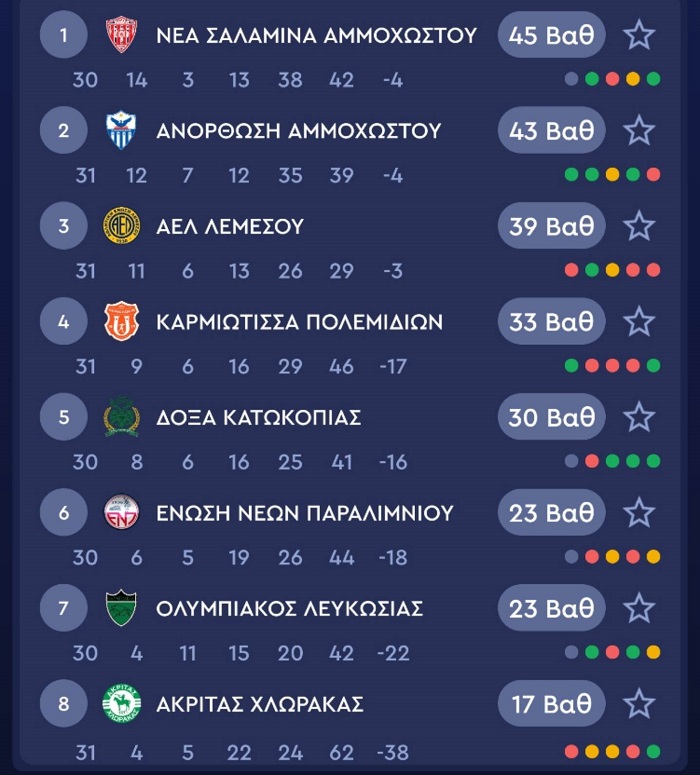Open ΑΝΟΡΘΩΣΗ ΑΜΜΟΧΩΣΤΟΥ team details
The image size is (700, 775).
click(x=298, y=131)
